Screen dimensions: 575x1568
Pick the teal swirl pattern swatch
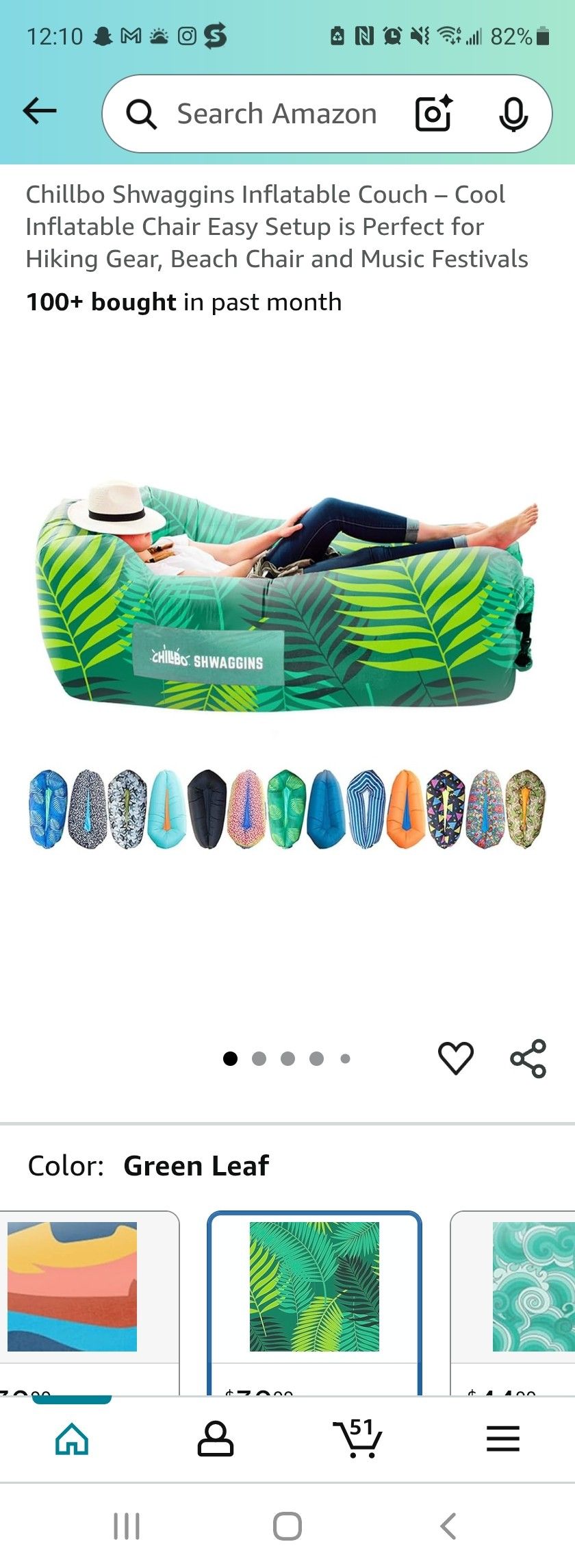coord(533,1286)
